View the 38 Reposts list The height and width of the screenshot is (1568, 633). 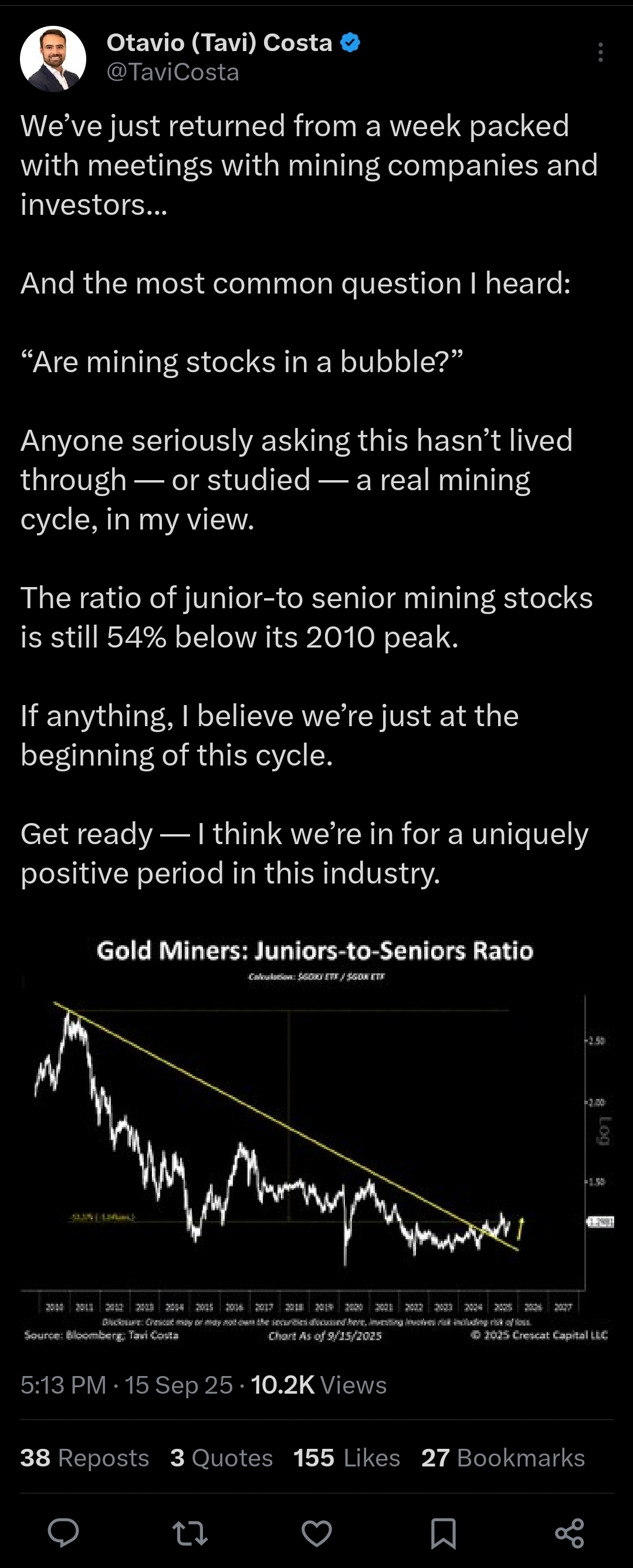(x=84, y=1458)
